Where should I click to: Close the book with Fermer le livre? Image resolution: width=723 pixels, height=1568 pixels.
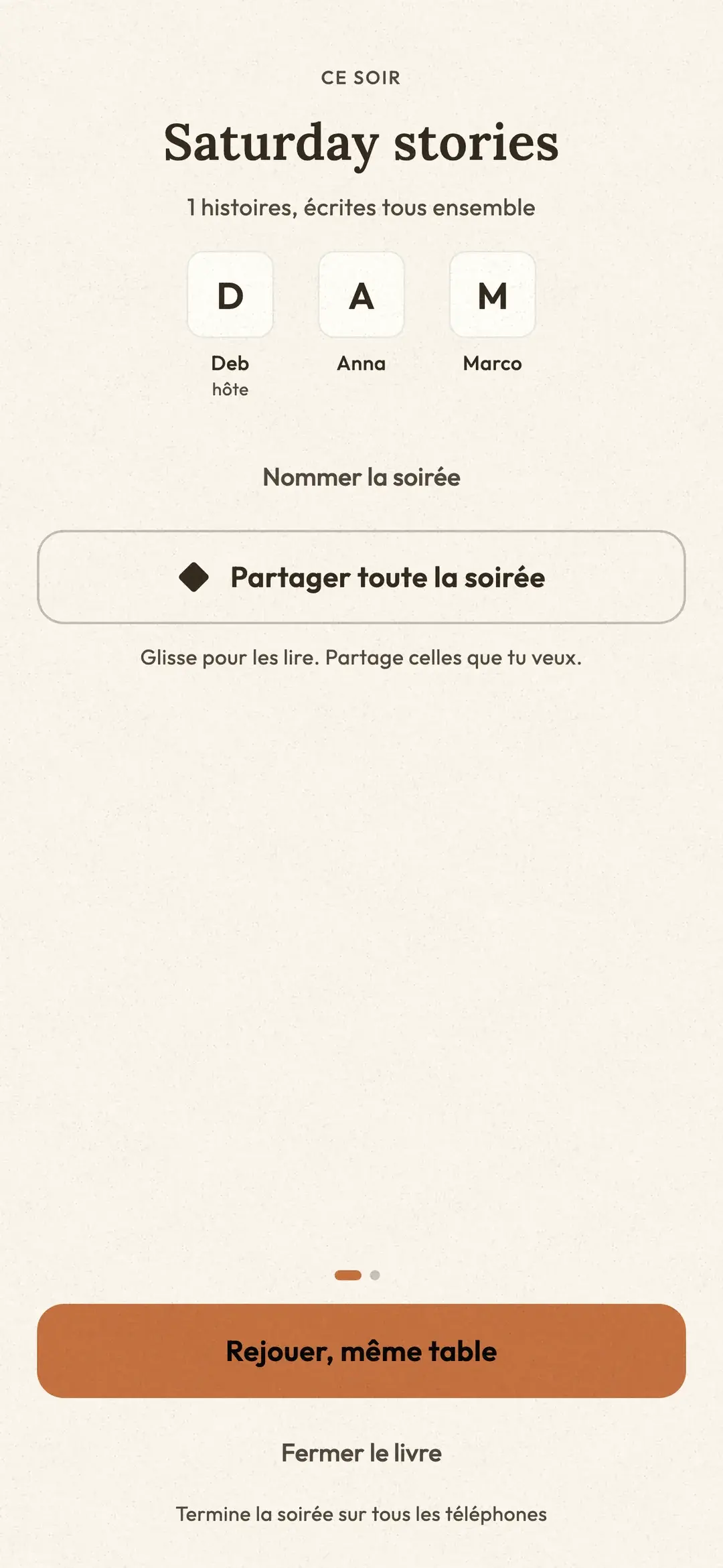pyautogui.click(x=361, y=1453)
